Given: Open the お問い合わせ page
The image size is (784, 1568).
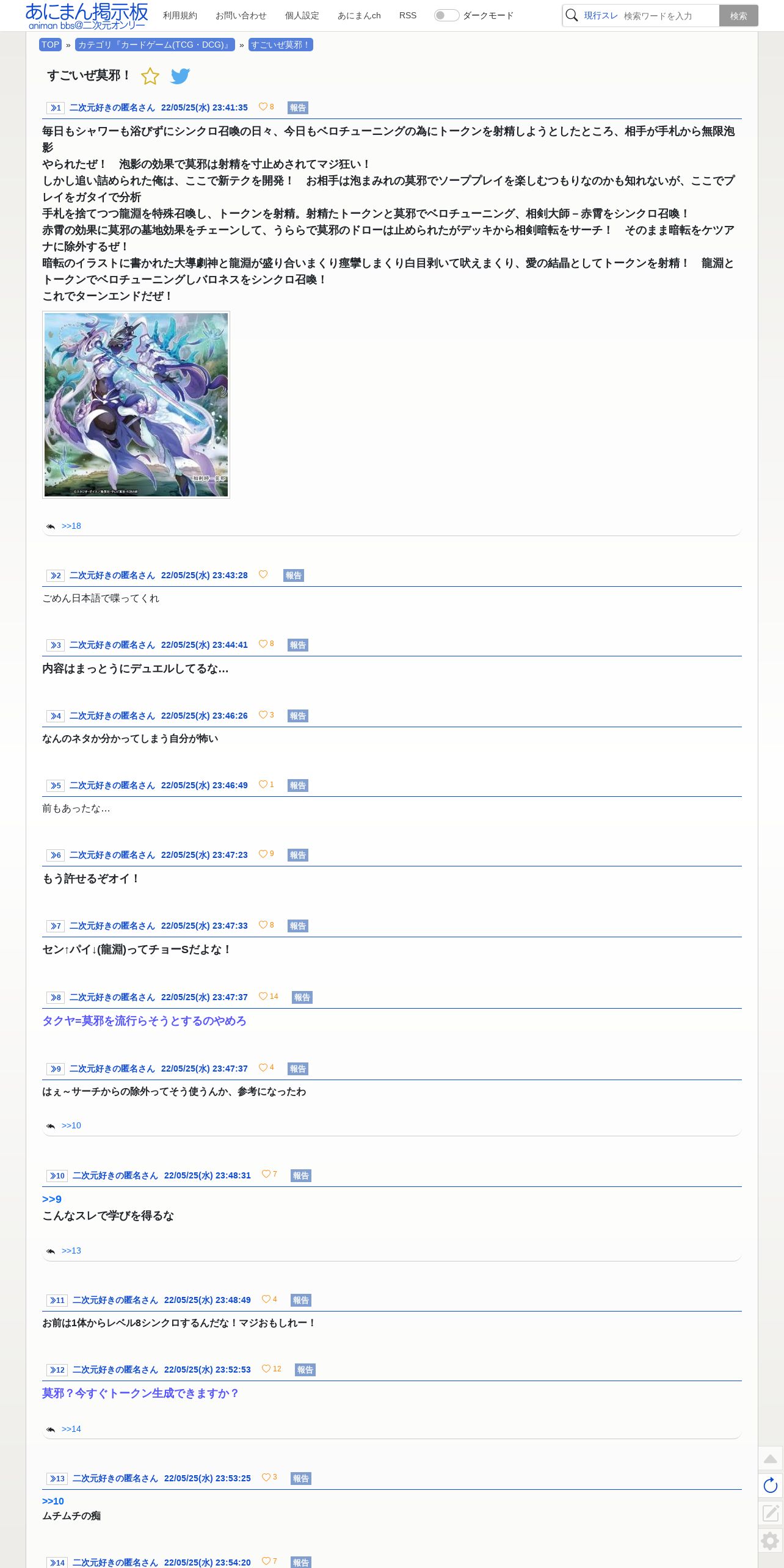Looking at the screenshot, I should 241,15.
